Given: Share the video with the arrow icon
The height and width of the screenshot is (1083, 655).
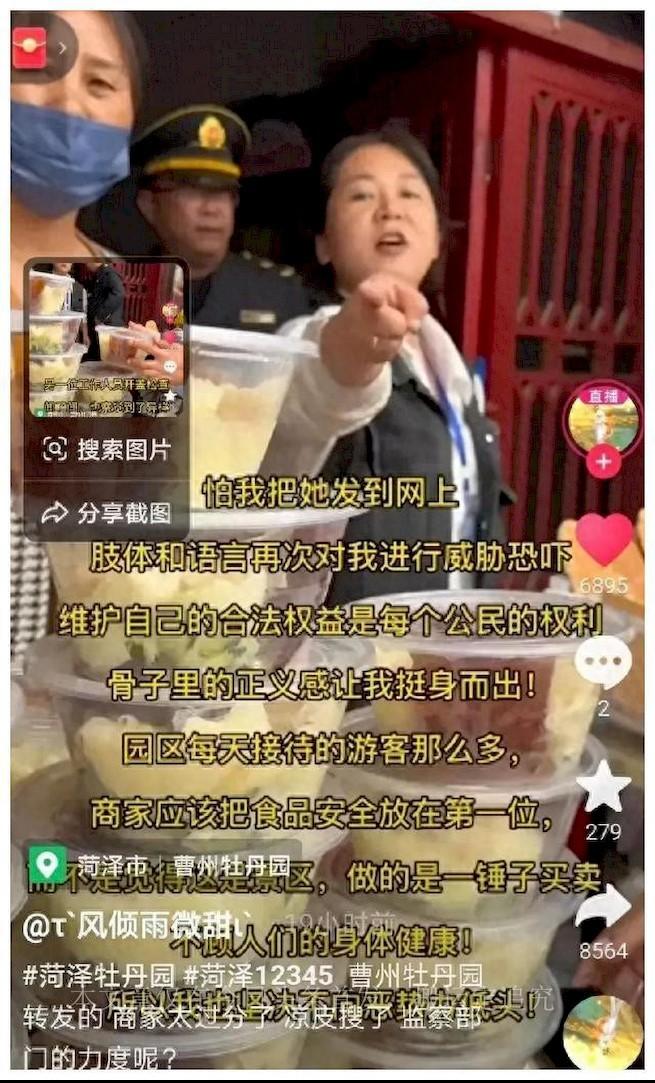Looking at the screenshot, I should tap(603, 908).
